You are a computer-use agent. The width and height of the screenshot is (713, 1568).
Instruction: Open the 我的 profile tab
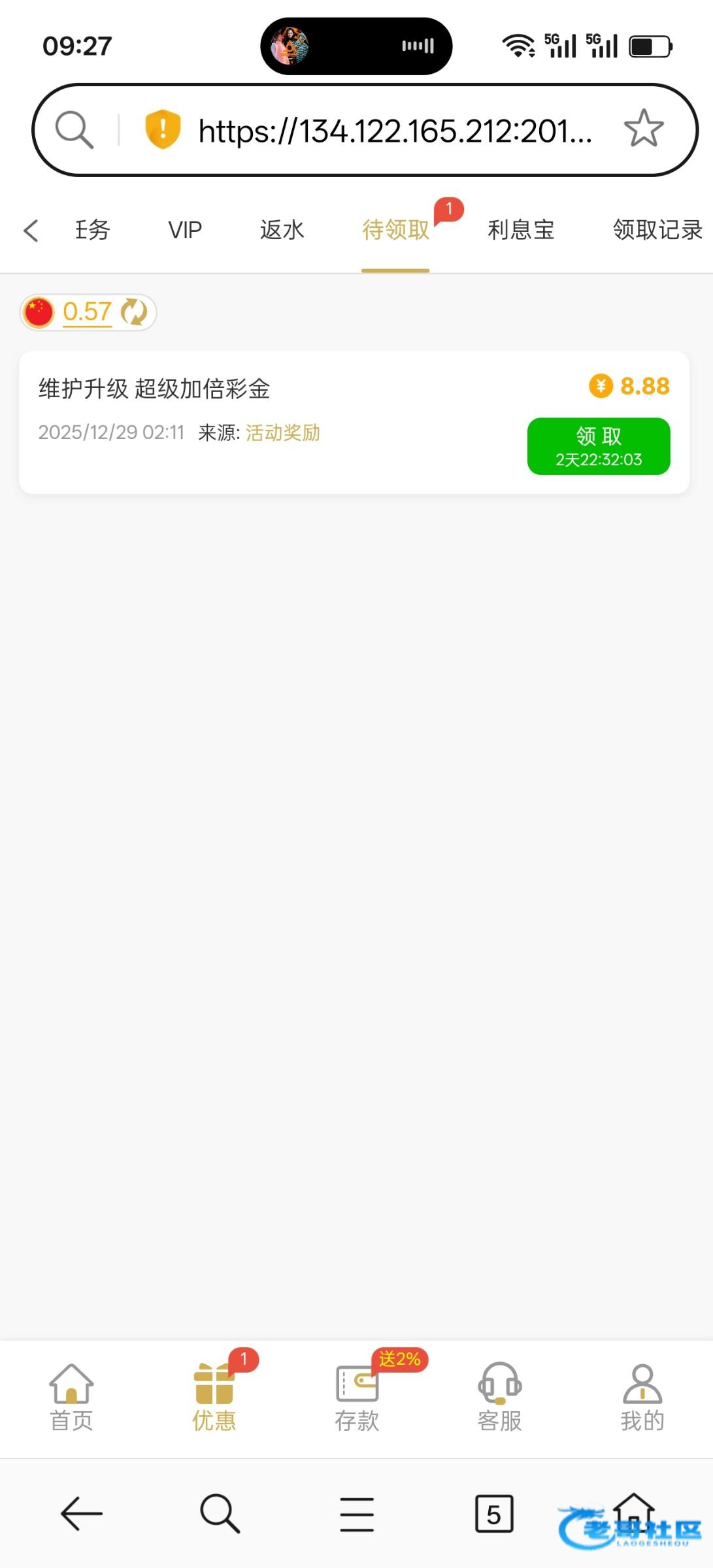(642, 1397)
